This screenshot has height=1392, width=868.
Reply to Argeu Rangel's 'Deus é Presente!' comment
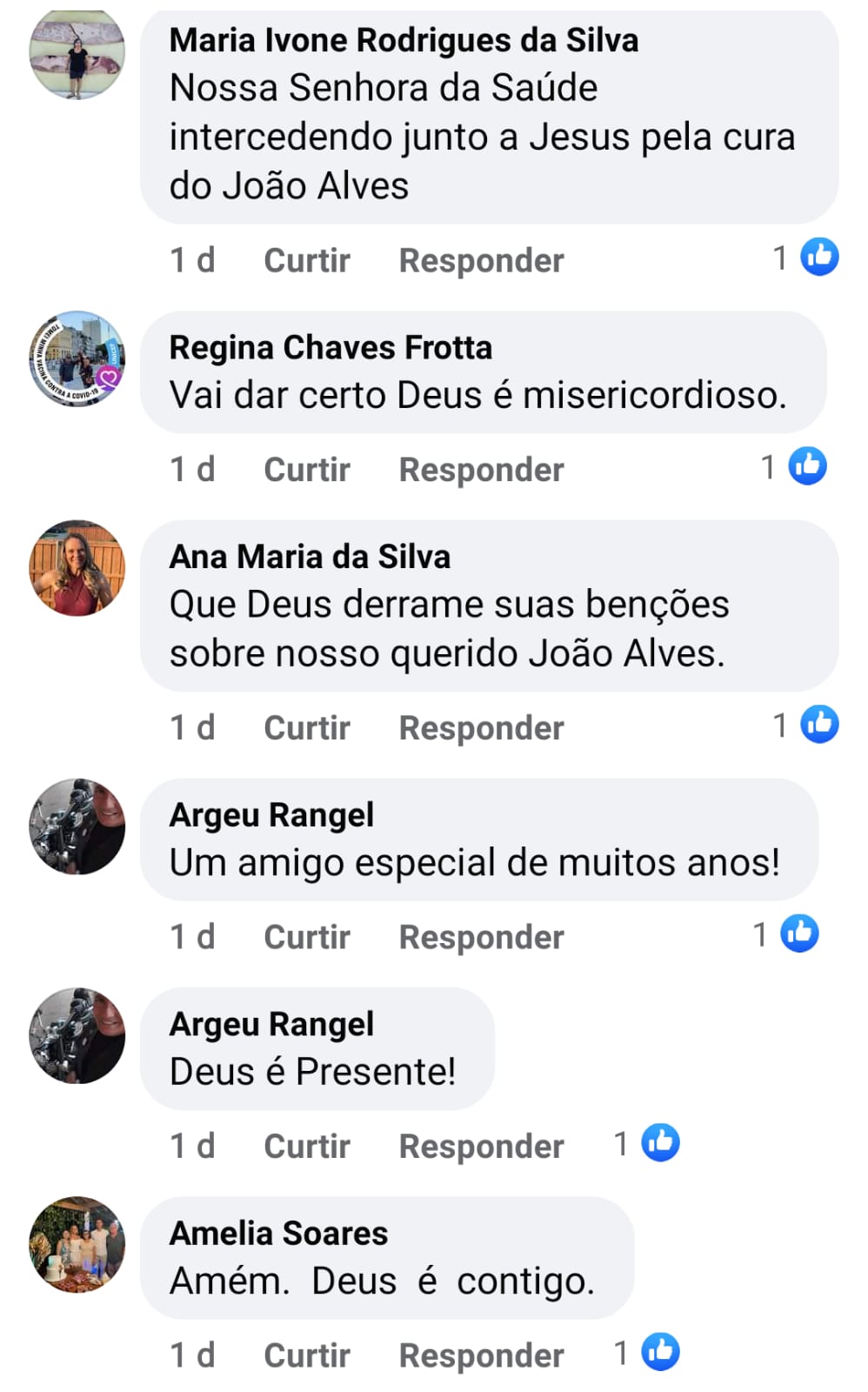[x=481, y=1147]
